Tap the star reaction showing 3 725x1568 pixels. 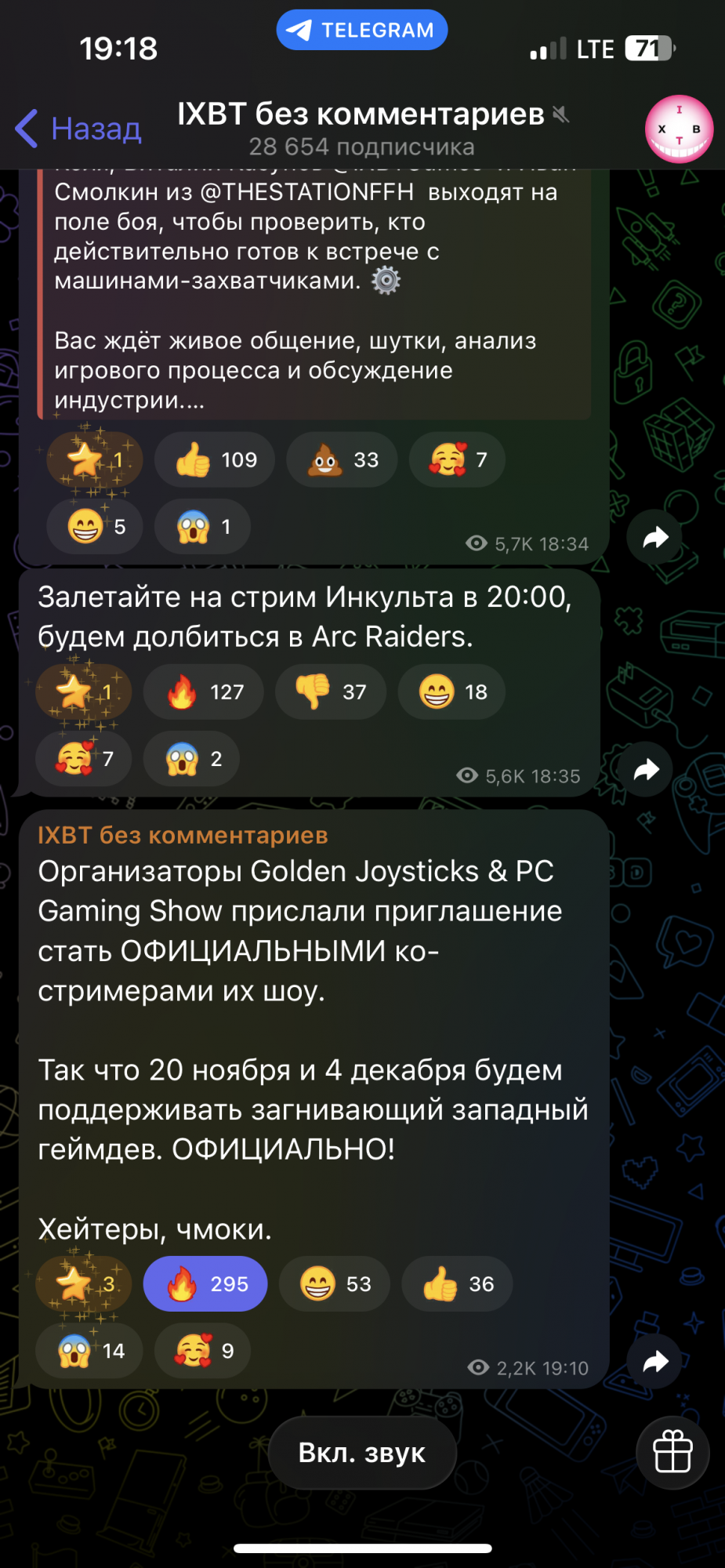[84, 1283]
